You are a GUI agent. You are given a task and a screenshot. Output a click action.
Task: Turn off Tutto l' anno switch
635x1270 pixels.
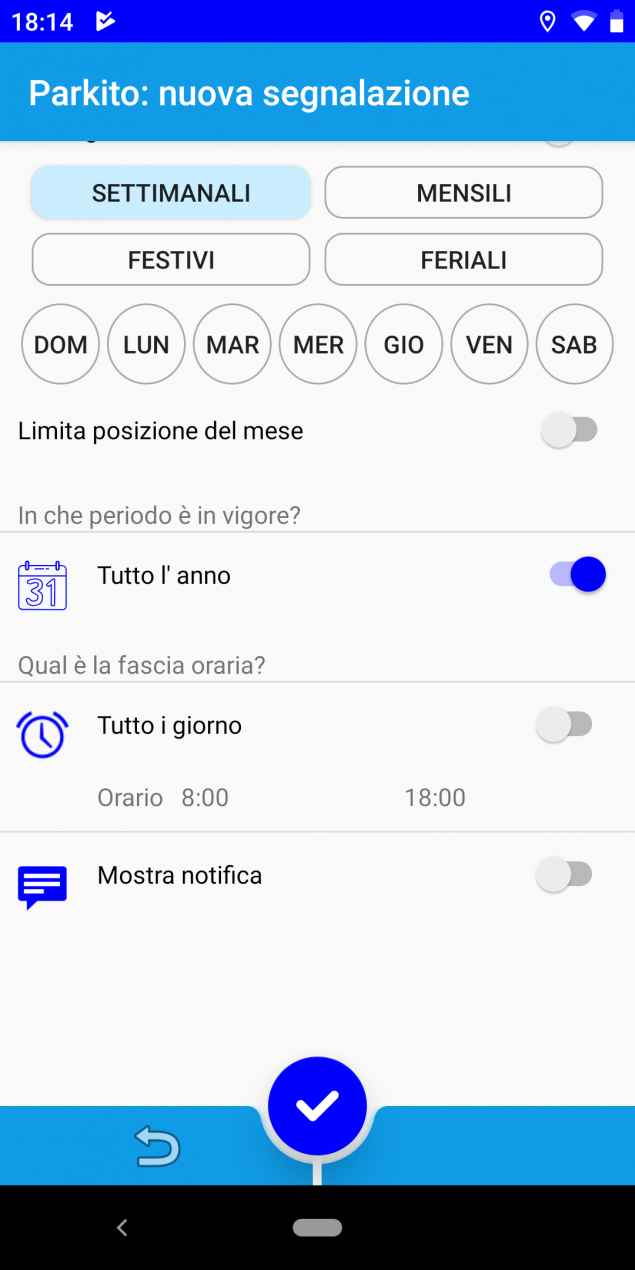point(577,575)
